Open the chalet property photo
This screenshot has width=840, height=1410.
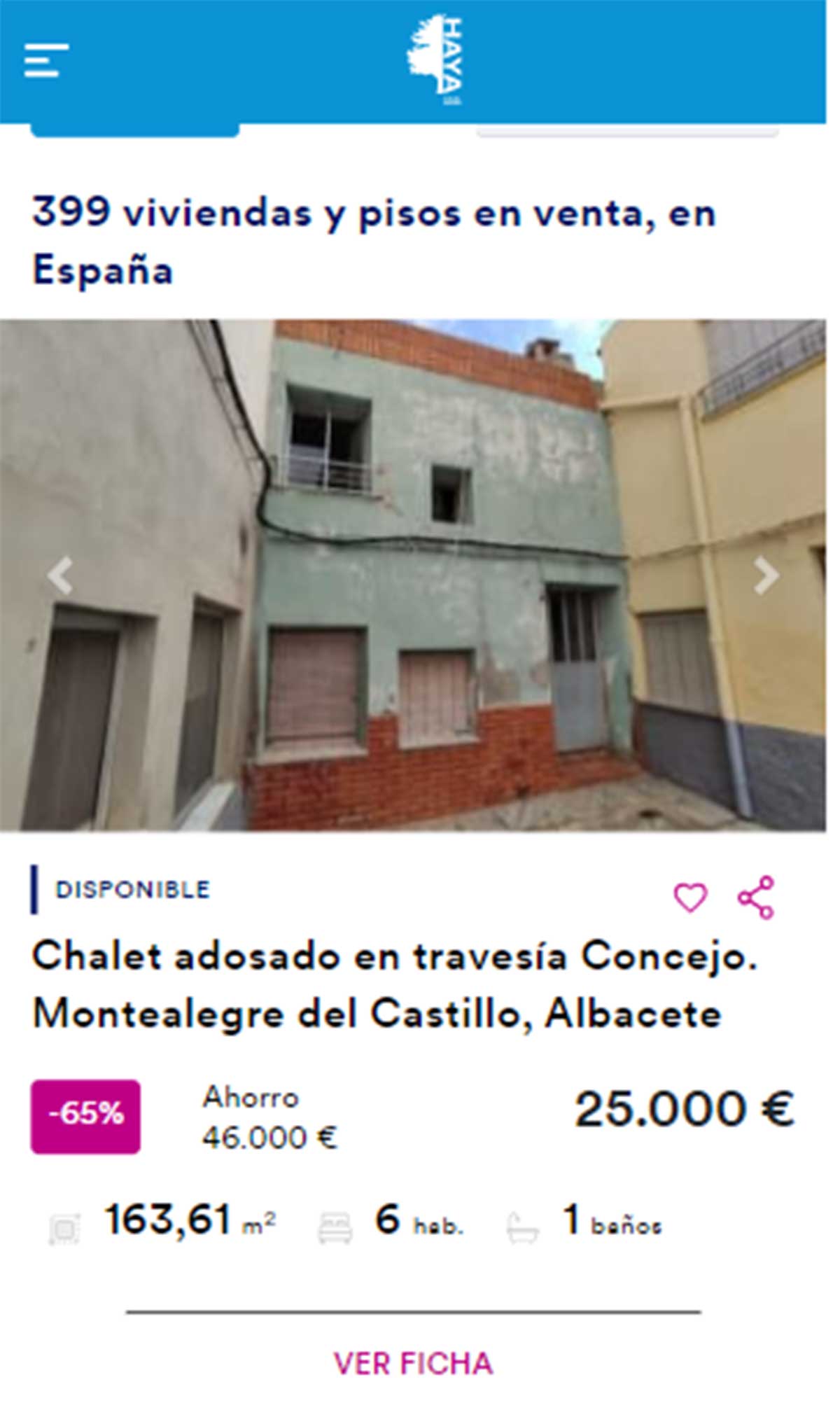pos(413,575)
